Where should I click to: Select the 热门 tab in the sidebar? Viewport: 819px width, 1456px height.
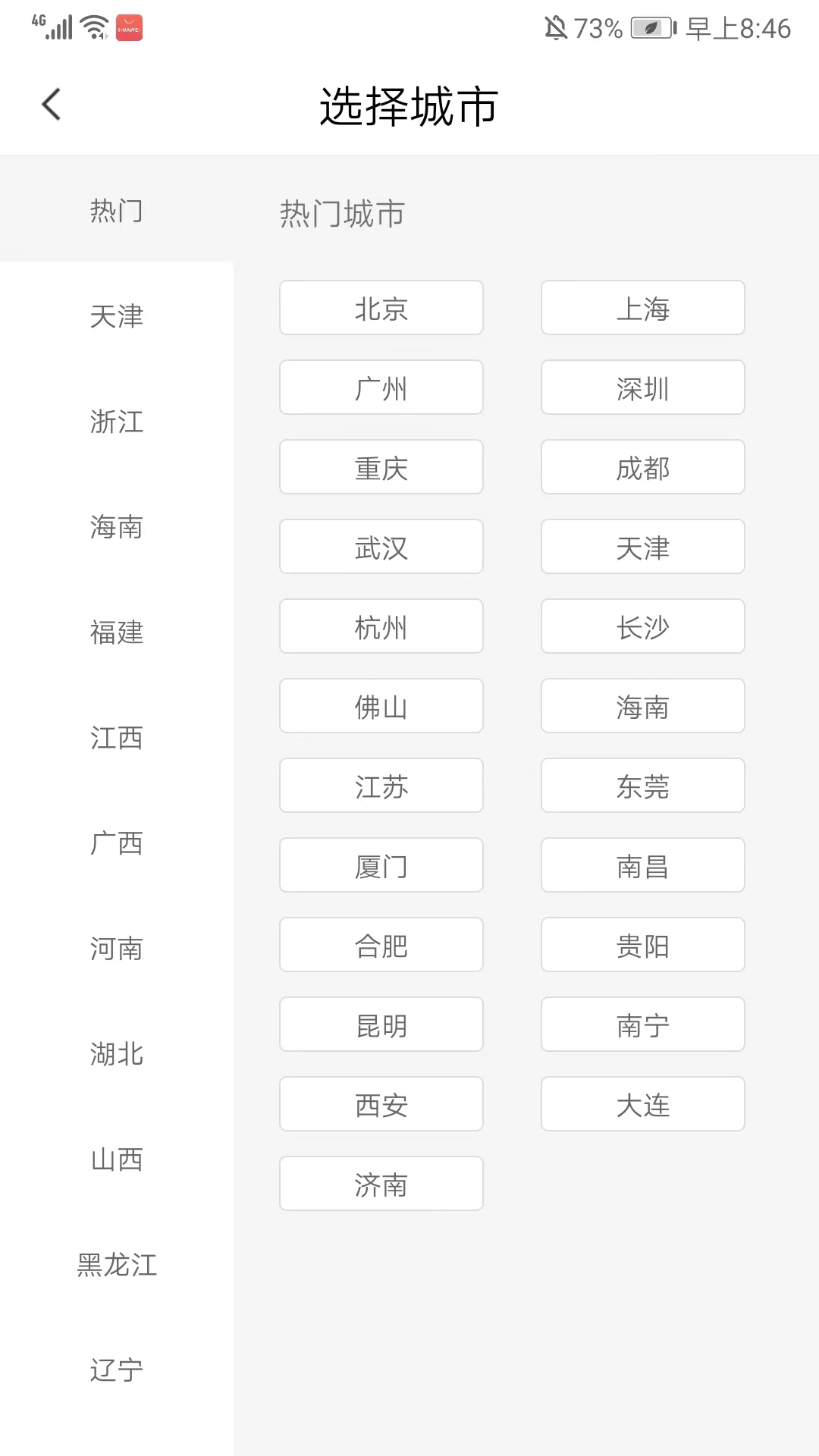click(x=116, y=210)
